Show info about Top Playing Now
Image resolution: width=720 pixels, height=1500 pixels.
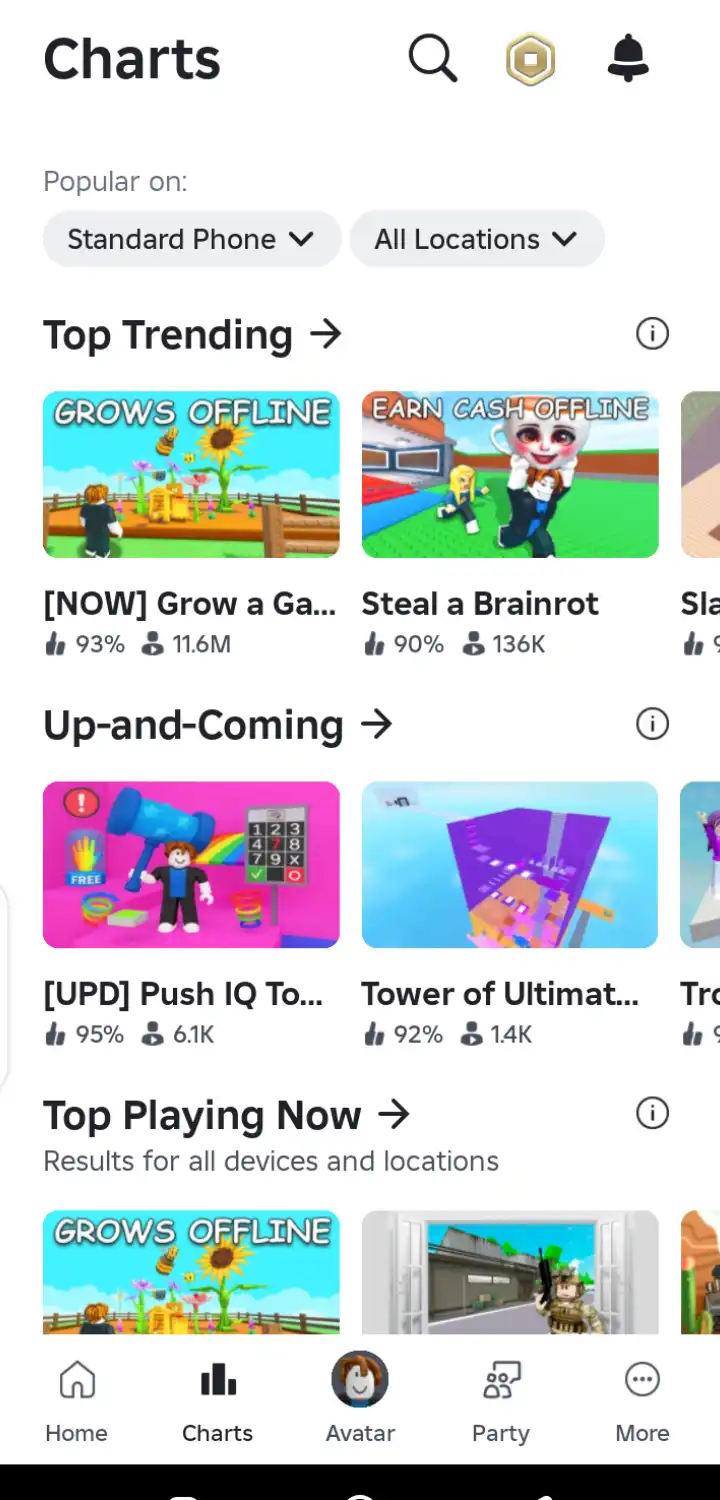coord(652,1113)
